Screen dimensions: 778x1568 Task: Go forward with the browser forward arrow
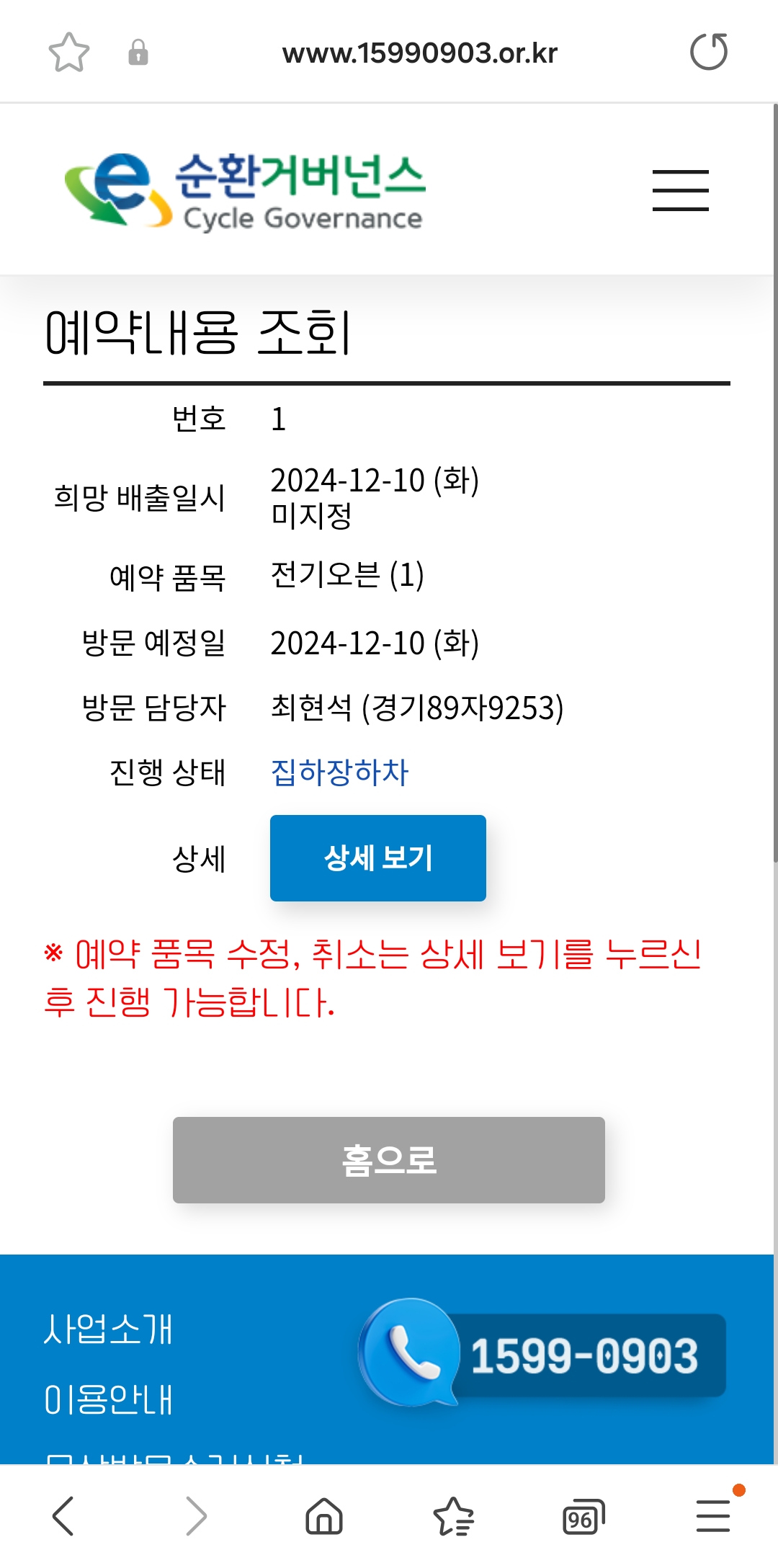(196, 1516)
